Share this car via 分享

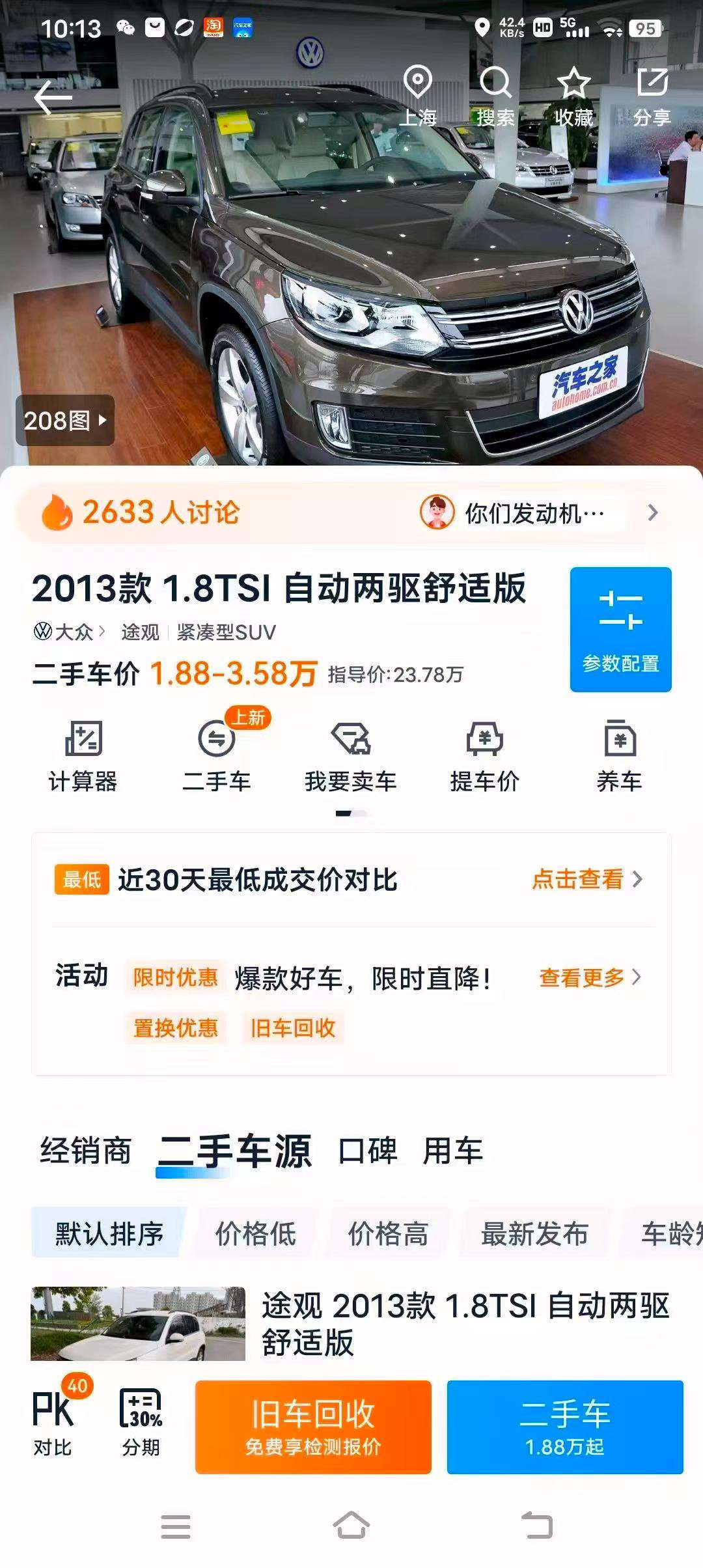(652, 96)
